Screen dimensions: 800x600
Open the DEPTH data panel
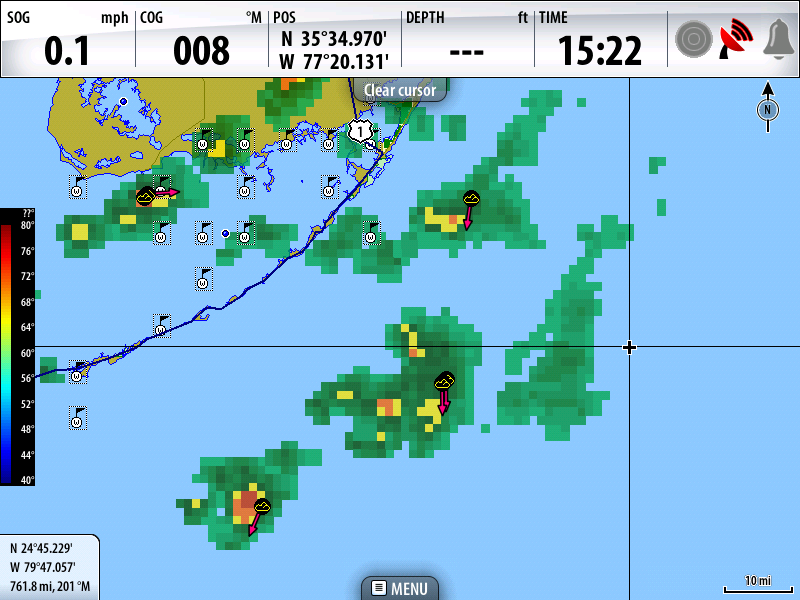click(467, 40)
